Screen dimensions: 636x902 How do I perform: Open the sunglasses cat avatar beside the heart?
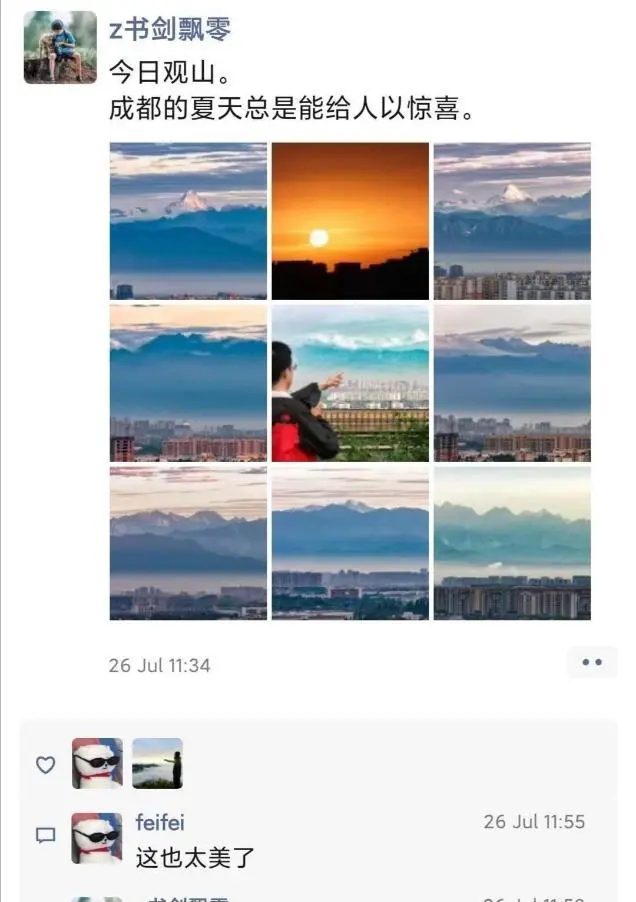click(97, 764)
